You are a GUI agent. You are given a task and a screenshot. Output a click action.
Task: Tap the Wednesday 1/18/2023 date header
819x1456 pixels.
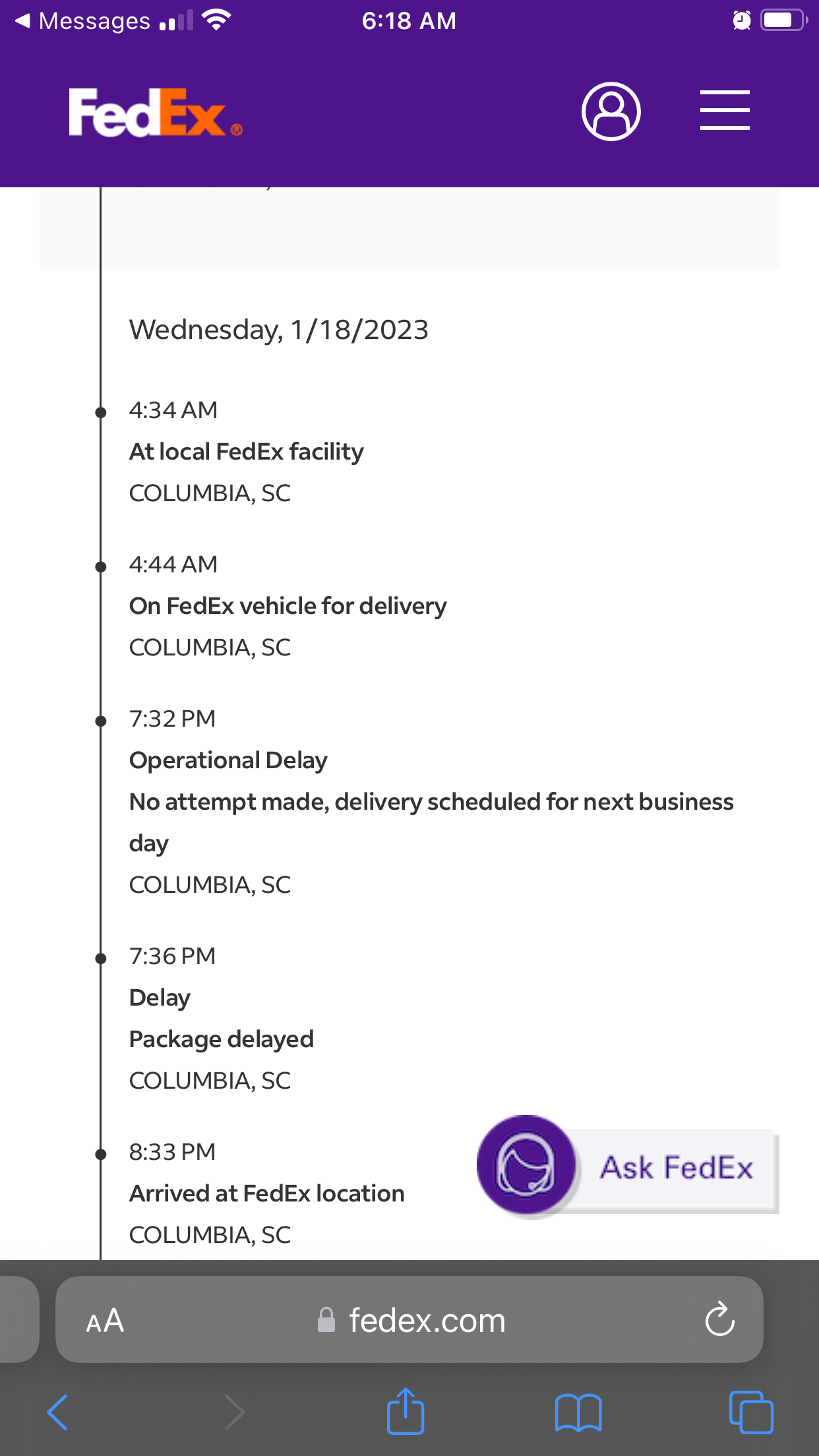(x=279, y=329)
